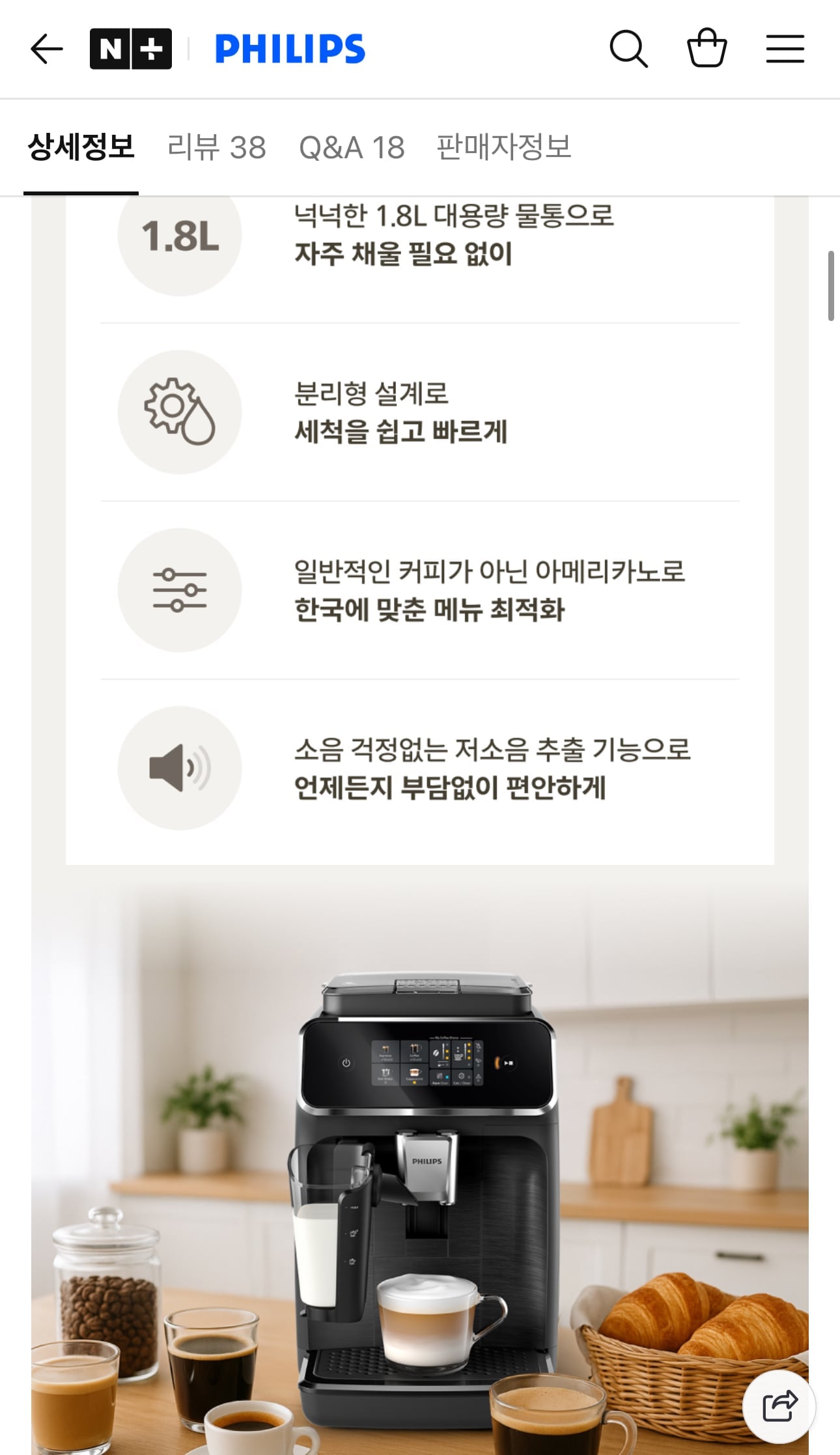Viewport: 840px width, 1455px height.
Task: Switch to the Q&A 18 tab
Action: point(352,147)
